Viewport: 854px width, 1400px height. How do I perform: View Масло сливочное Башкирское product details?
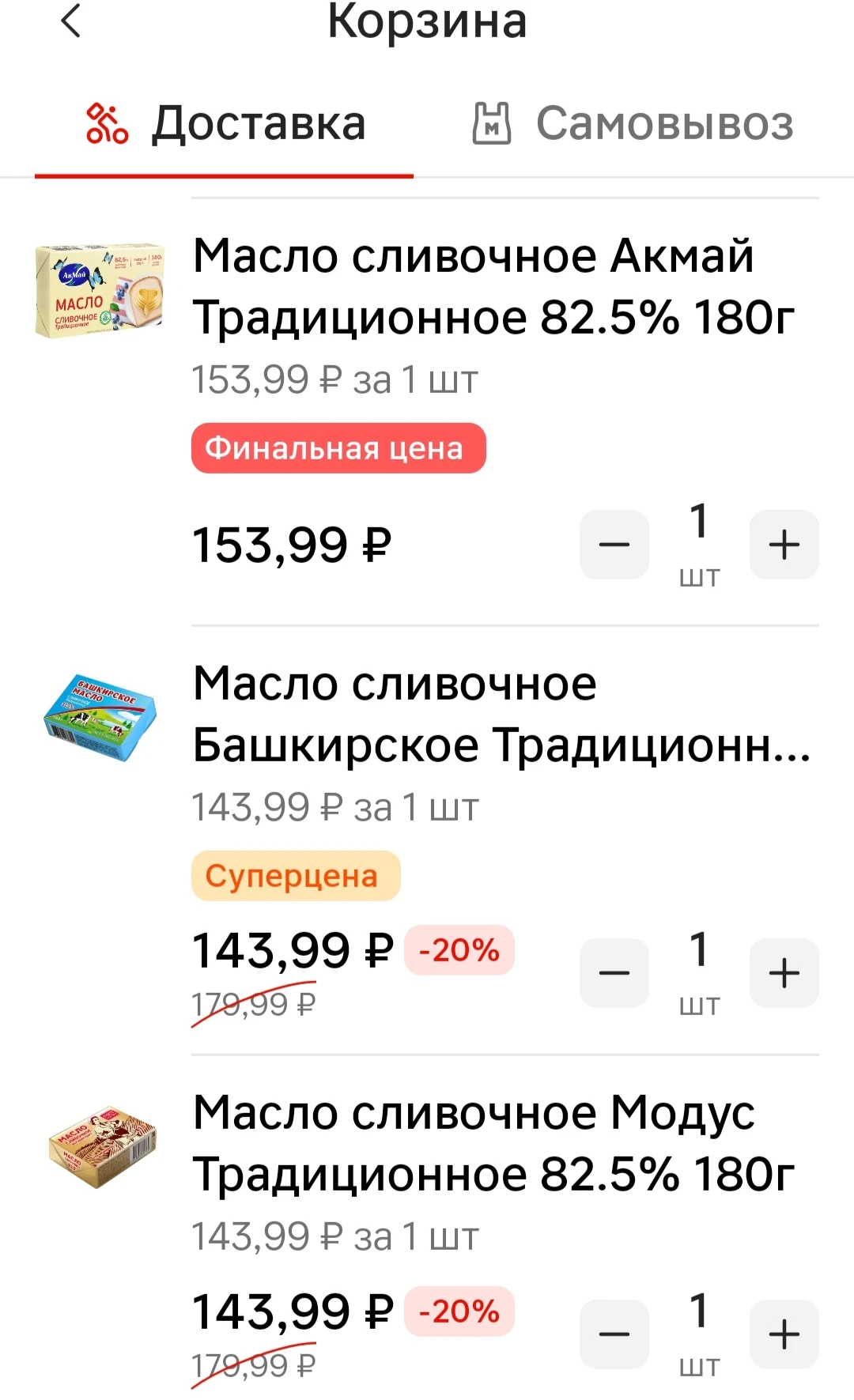point(501,714)
